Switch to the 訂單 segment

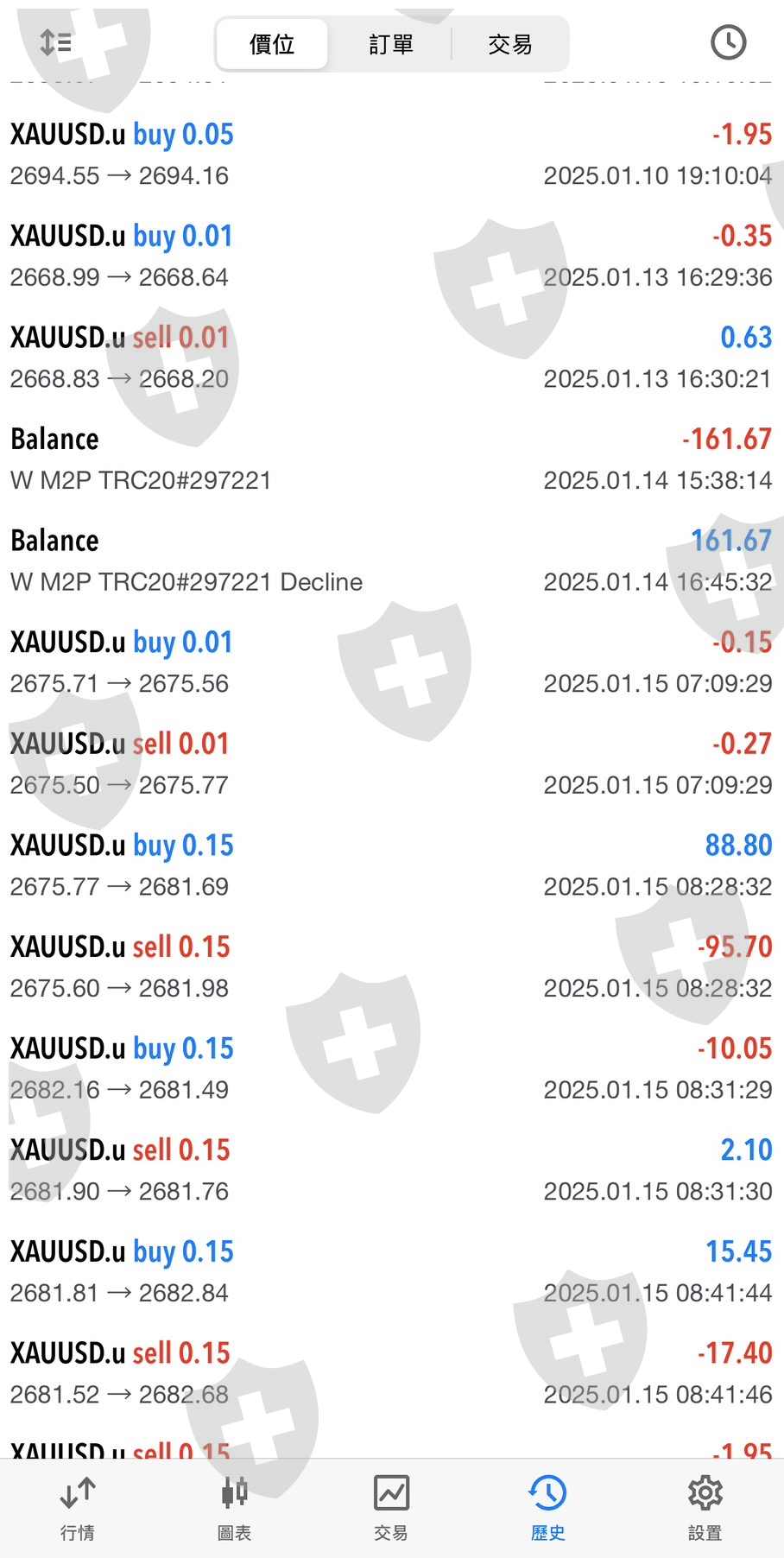[x=390, y=44]
